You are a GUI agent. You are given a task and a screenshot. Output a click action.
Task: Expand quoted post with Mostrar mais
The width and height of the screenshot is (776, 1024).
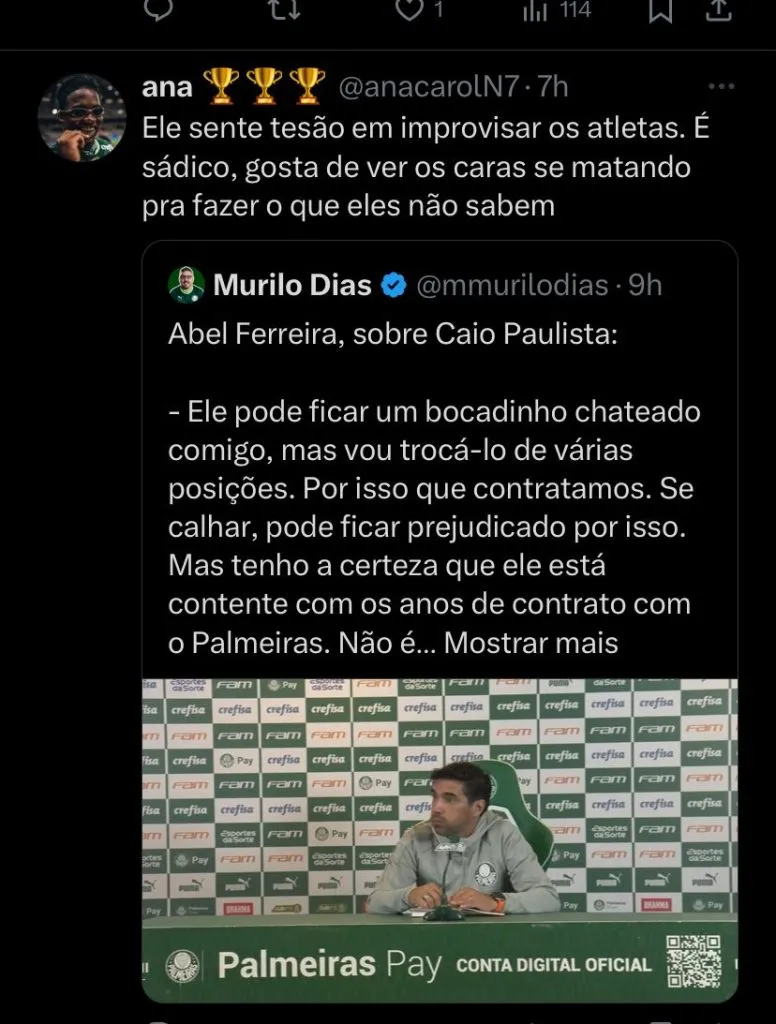(x=531, y=642)
